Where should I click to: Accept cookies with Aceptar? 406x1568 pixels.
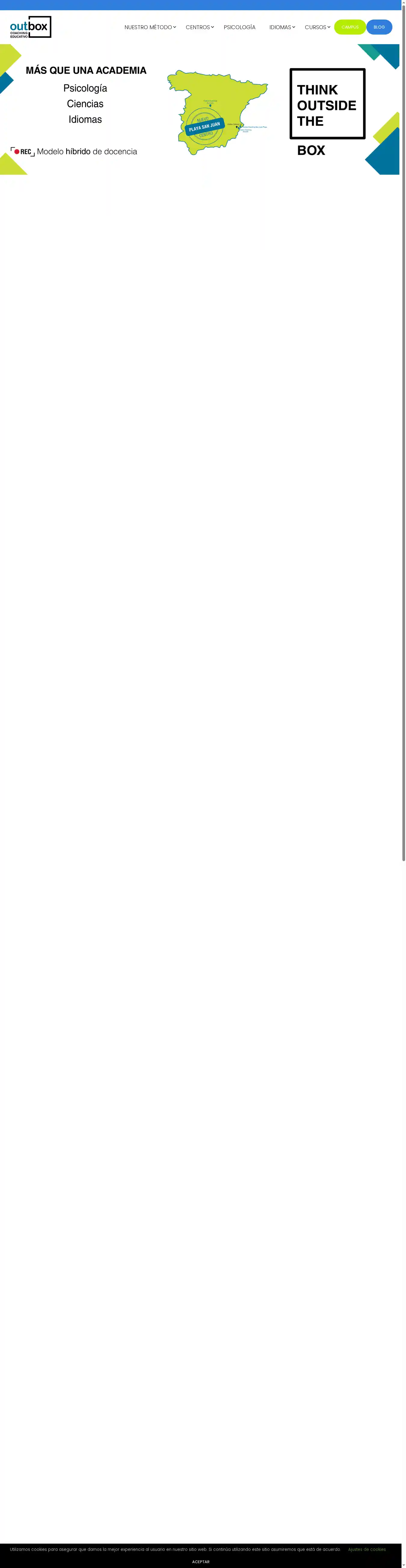coord(201,1561)
